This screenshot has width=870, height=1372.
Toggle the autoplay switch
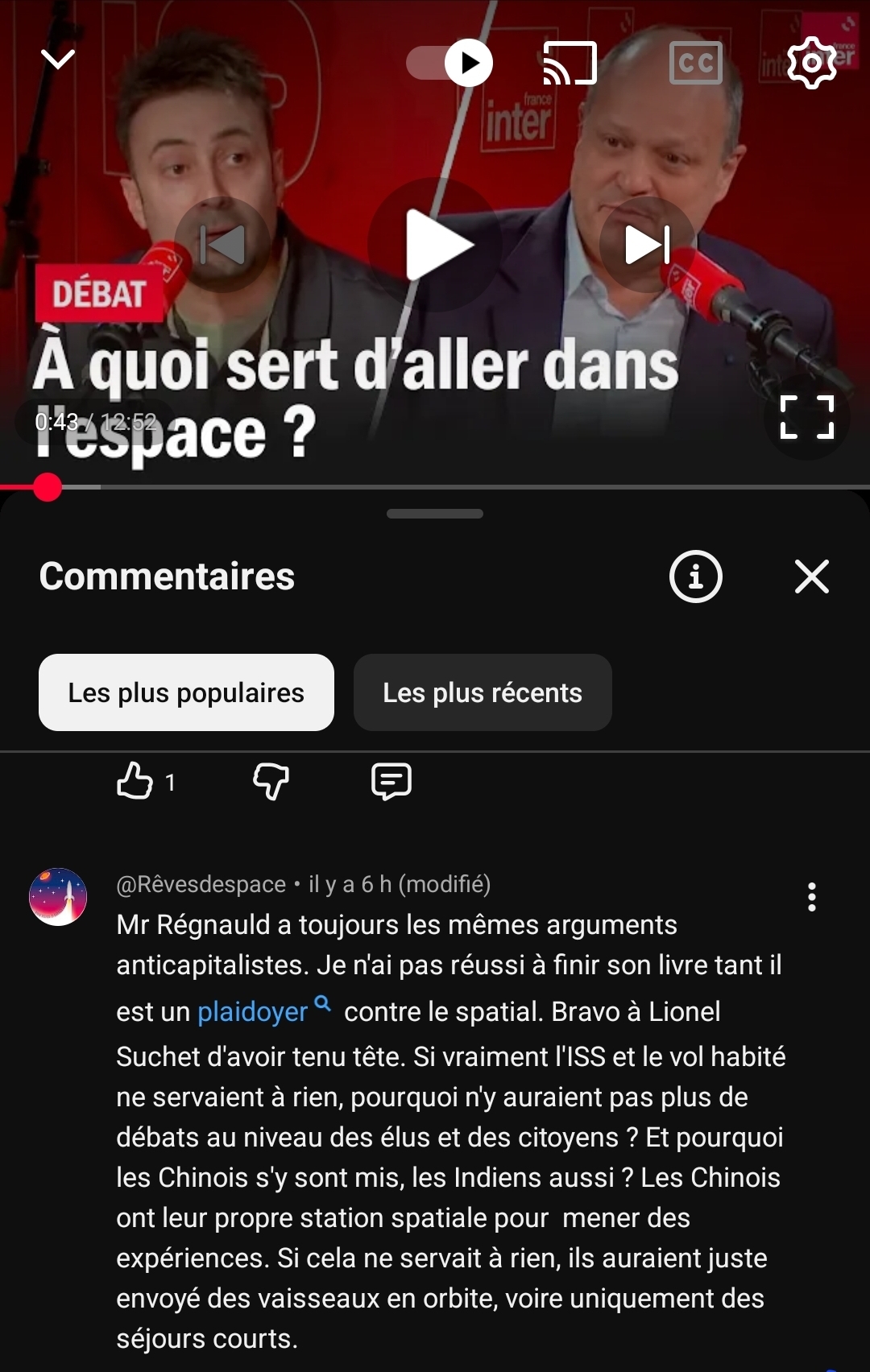point(451,63)
